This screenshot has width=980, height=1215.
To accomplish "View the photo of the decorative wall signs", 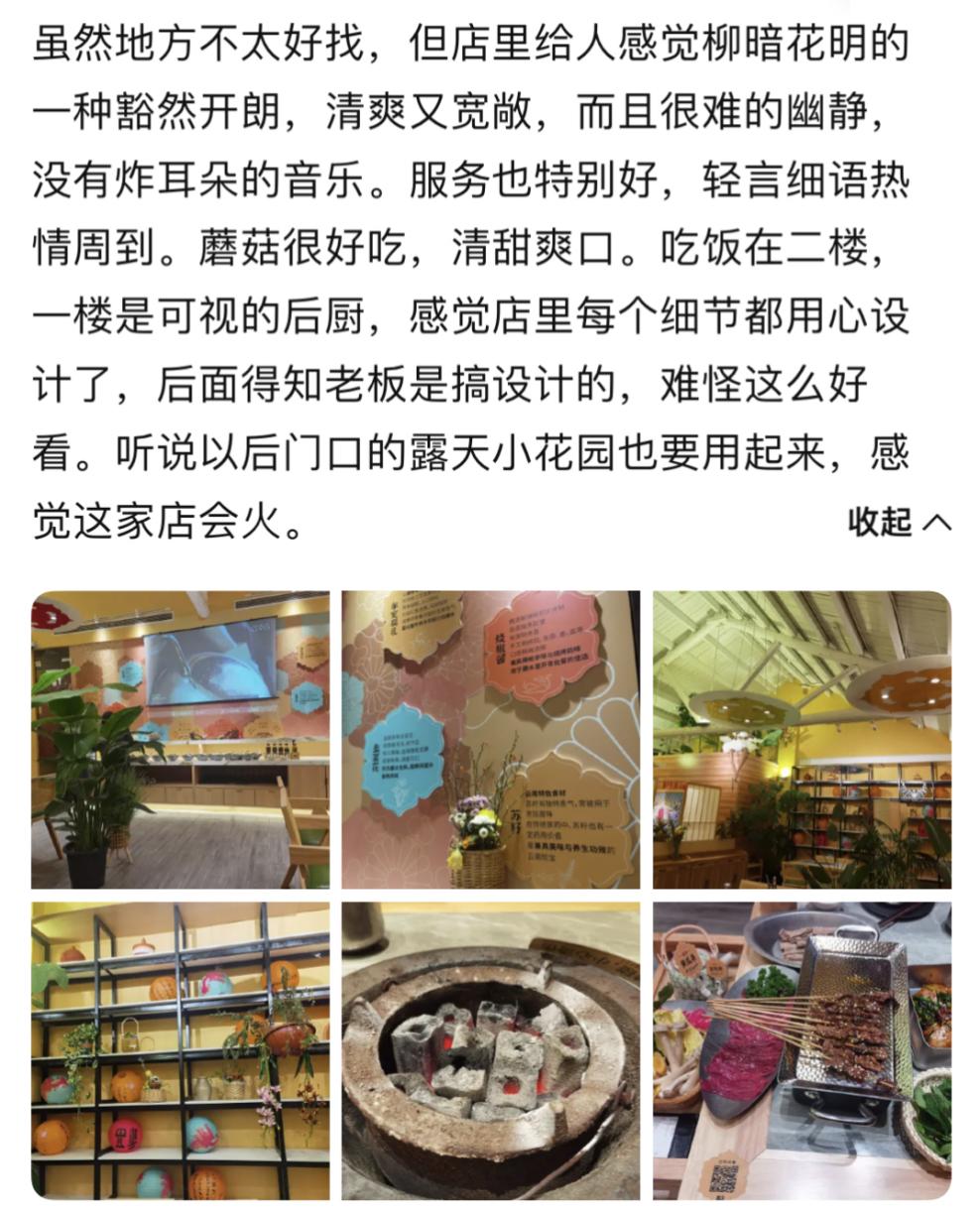I will point(491,739).
